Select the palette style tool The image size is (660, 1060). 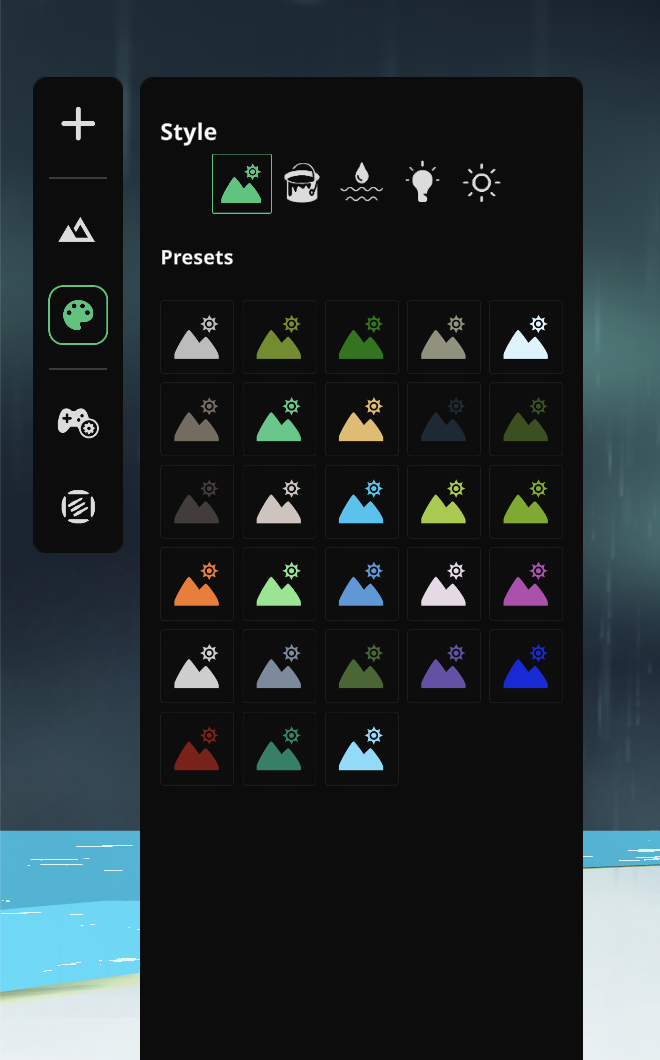[x=78, y=315]
